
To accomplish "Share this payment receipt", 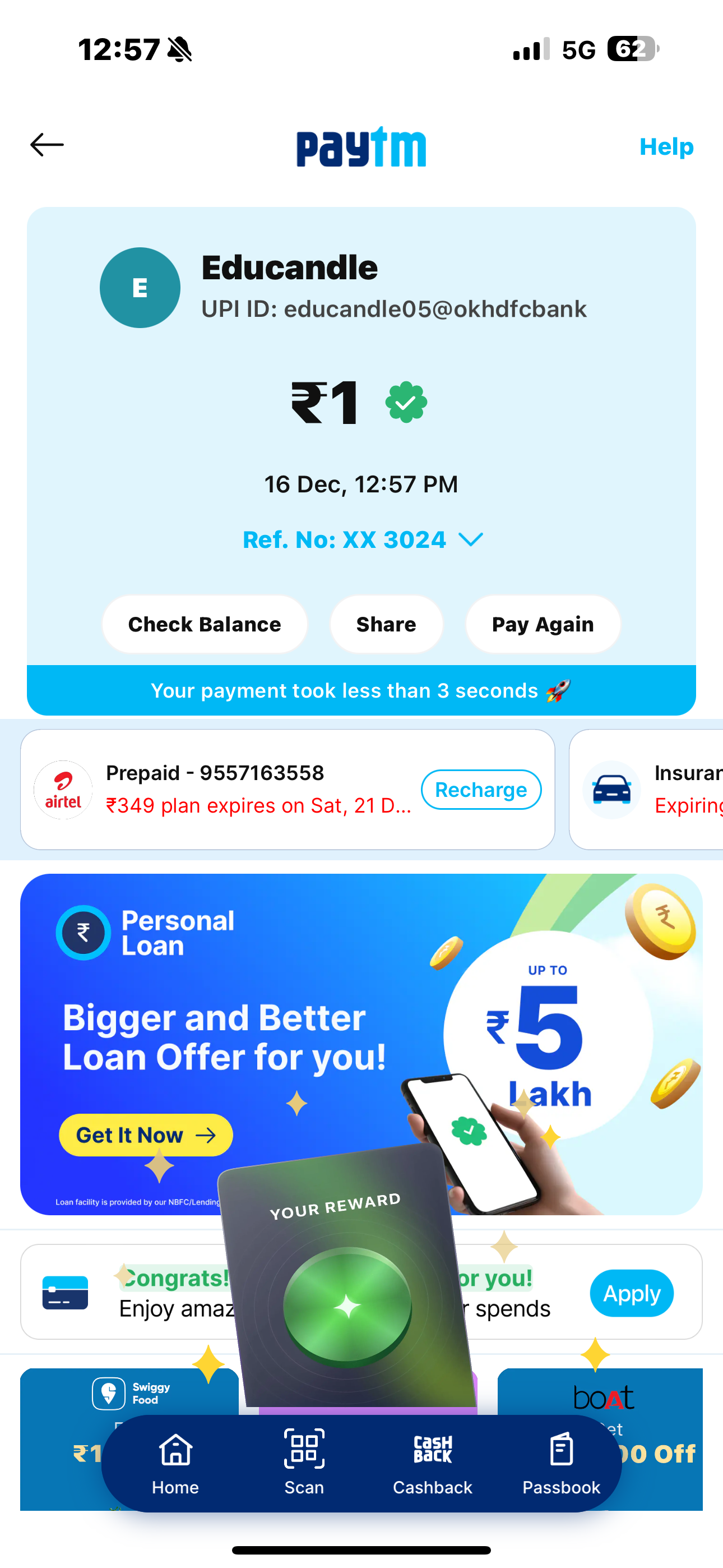I will [386, 624].
